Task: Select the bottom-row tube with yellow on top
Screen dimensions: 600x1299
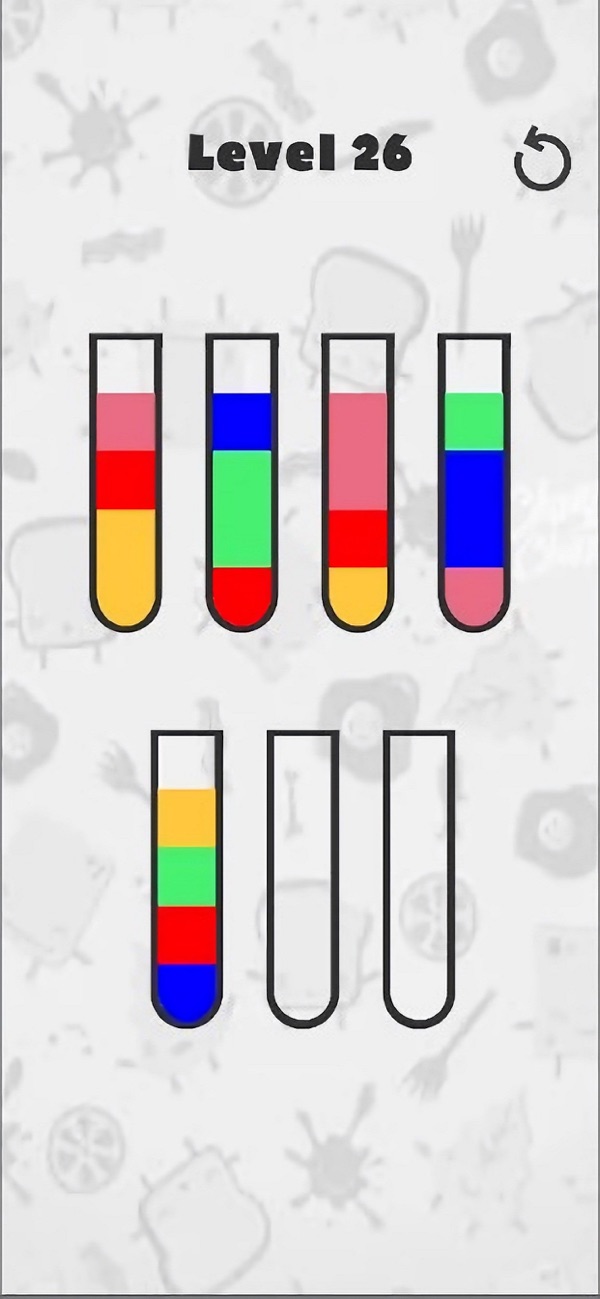Action: pos(187,879)
